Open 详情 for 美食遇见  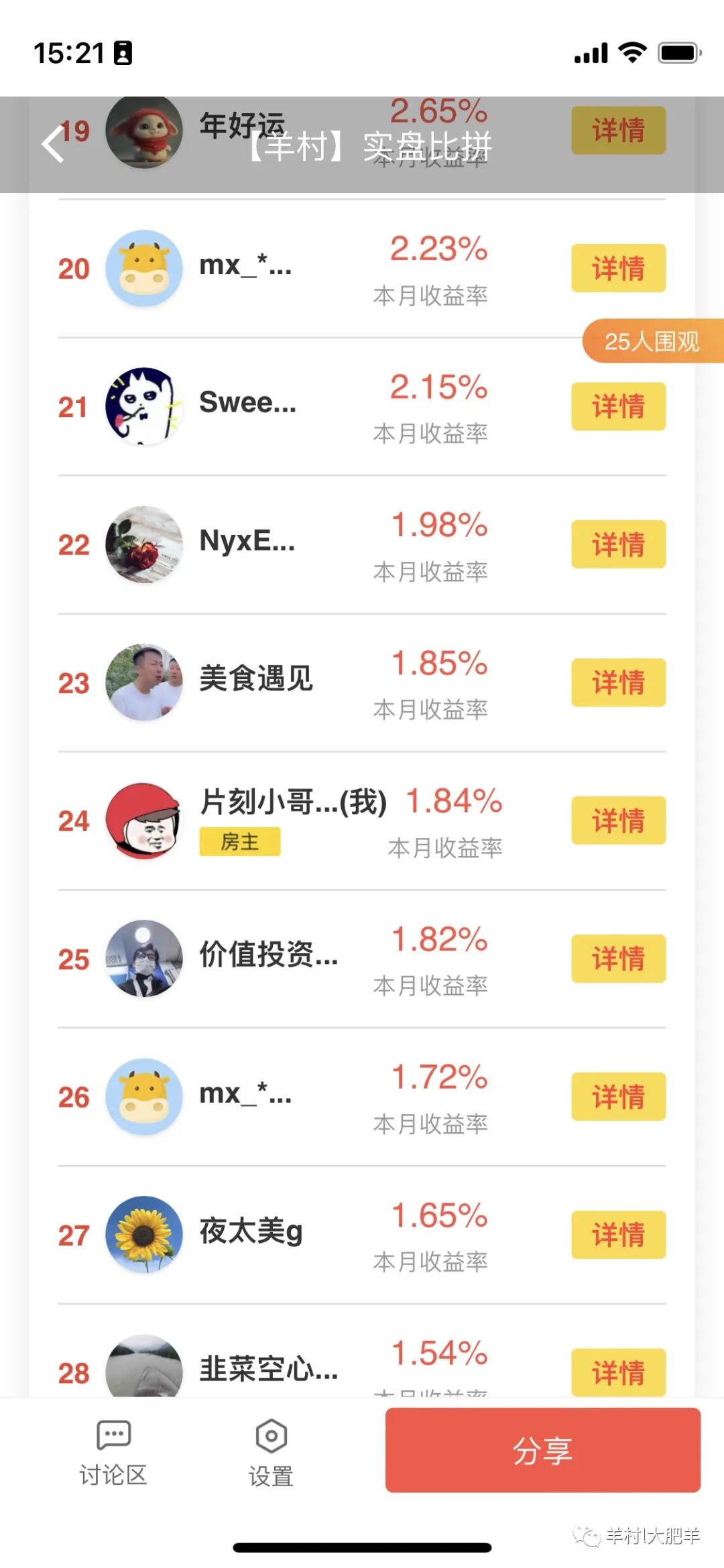coord(618,682)
